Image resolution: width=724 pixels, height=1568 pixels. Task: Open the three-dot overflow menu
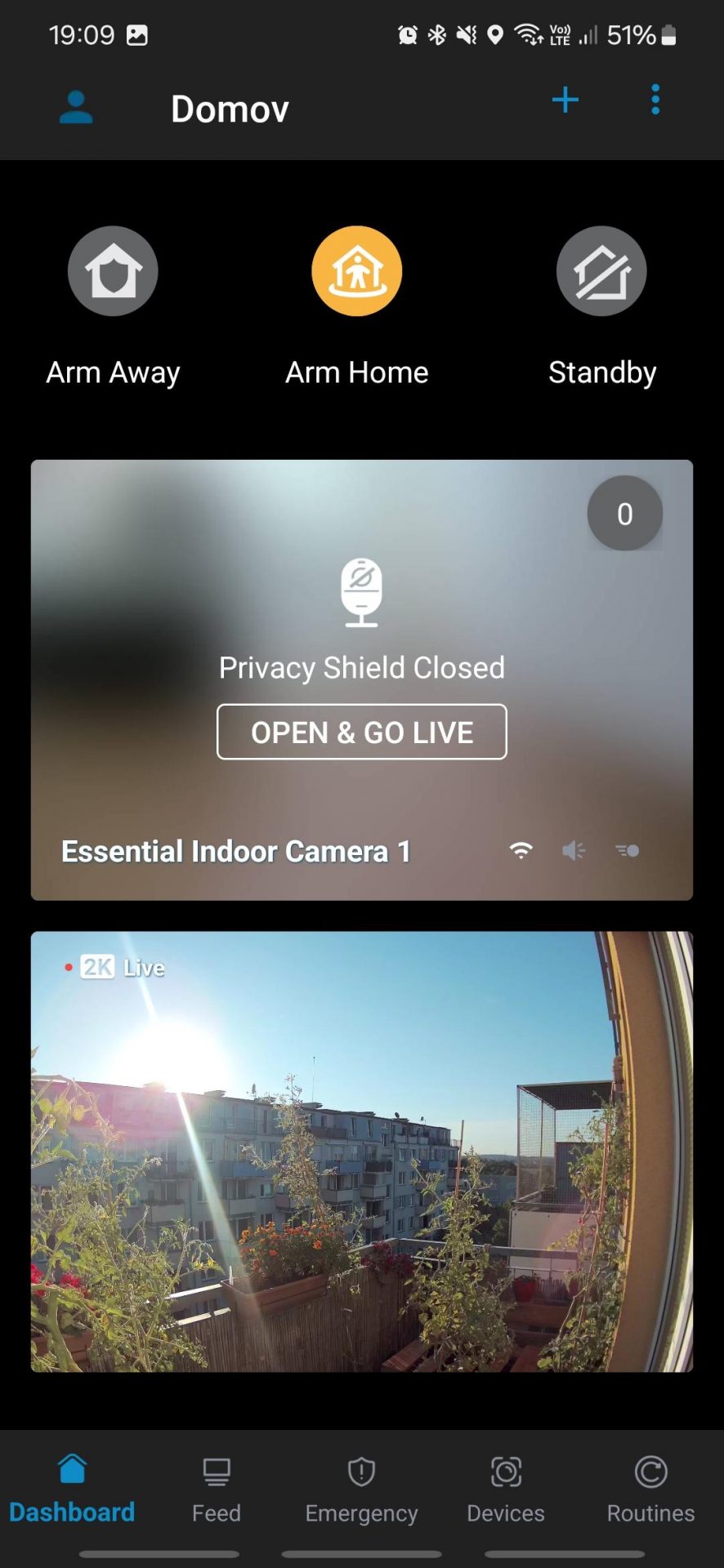[655, 100]
